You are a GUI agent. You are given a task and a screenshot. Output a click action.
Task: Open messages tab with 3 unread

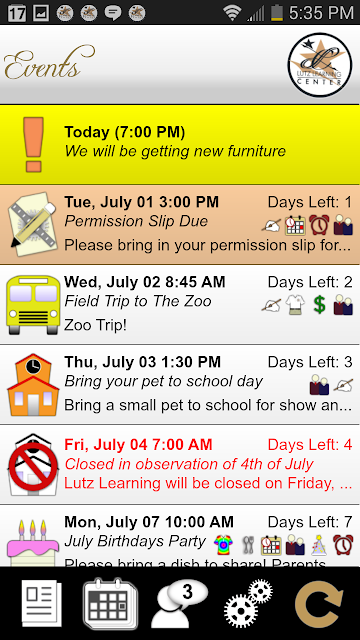pos(179,603)
